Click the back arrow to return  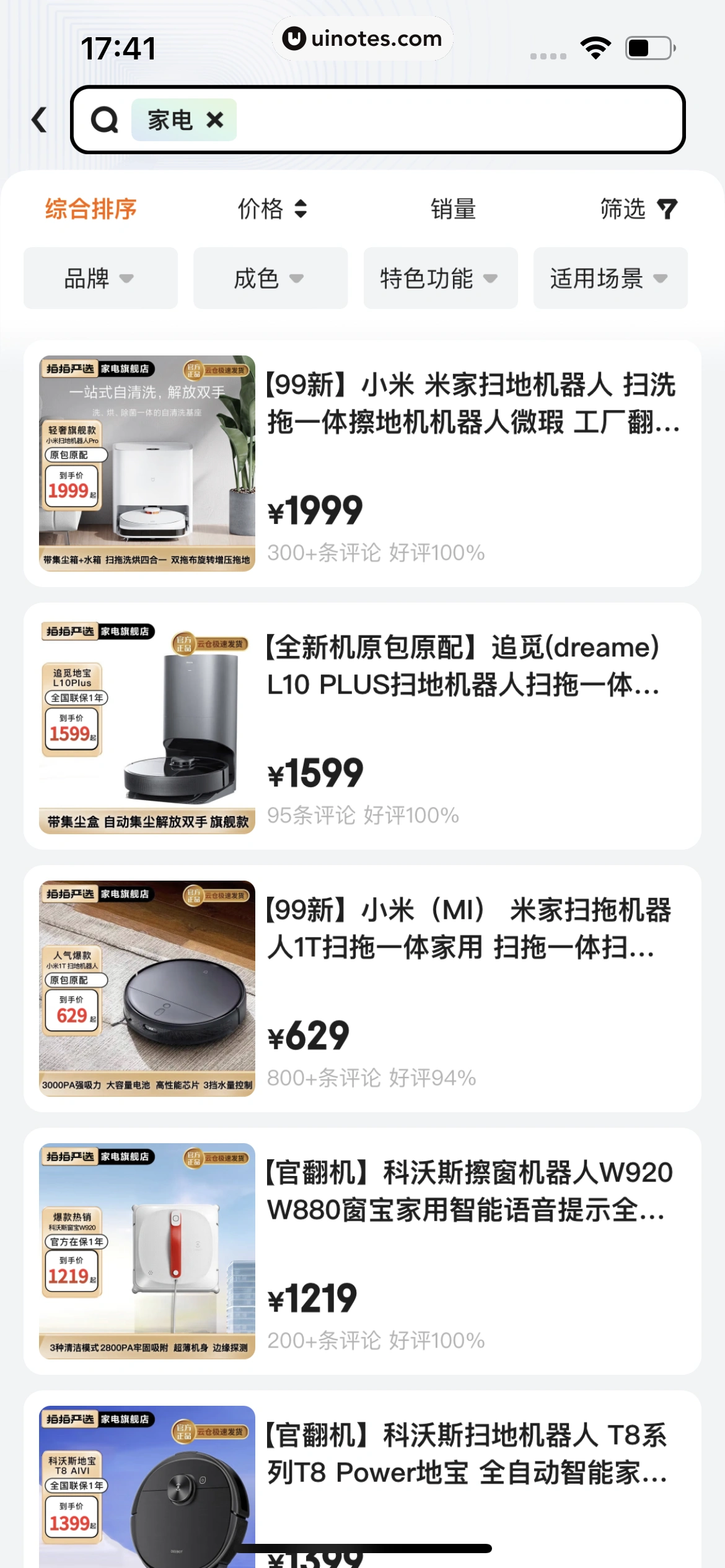(x=40, y=119)
